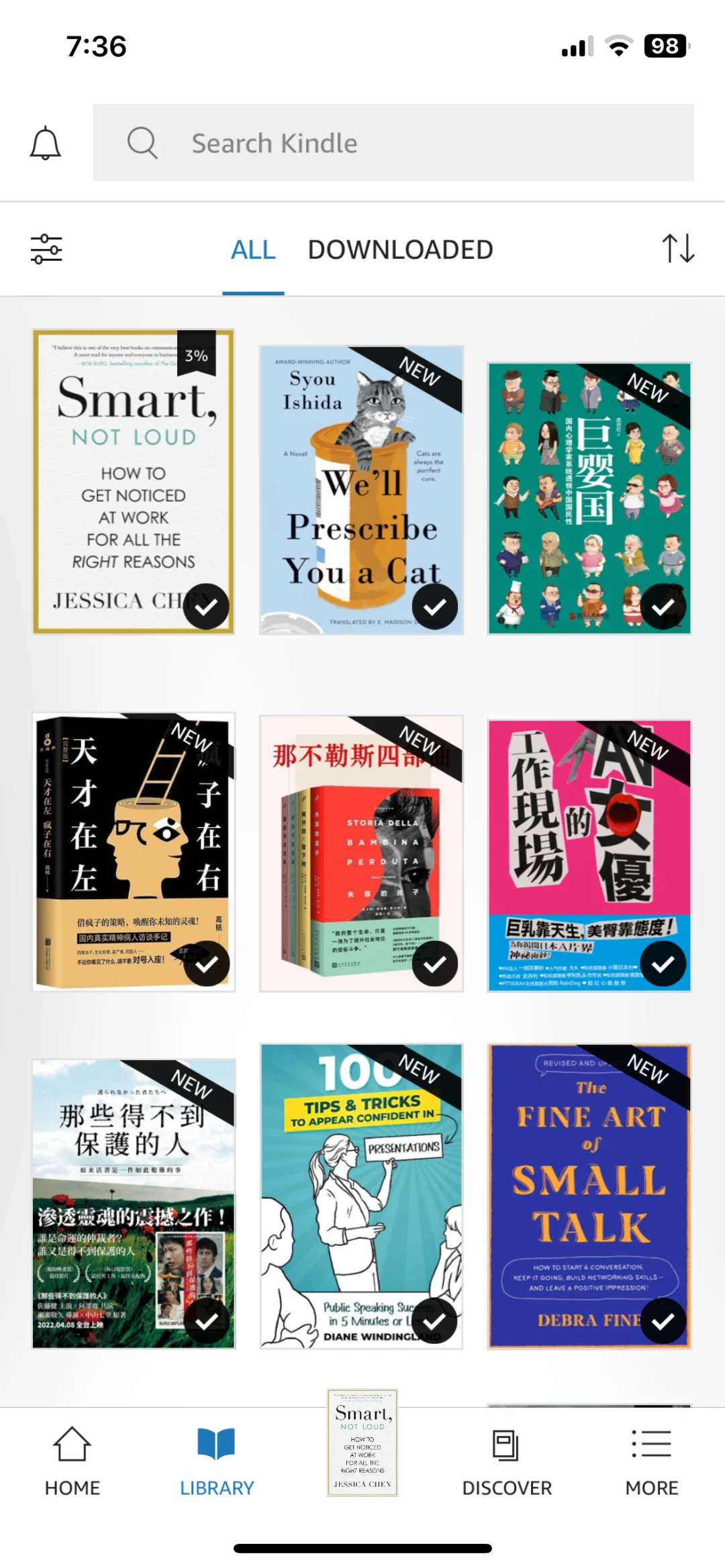Switch to the DOWNLOADED tab
The height and width of the screenshot is (1568, 725).
[400, 250]
